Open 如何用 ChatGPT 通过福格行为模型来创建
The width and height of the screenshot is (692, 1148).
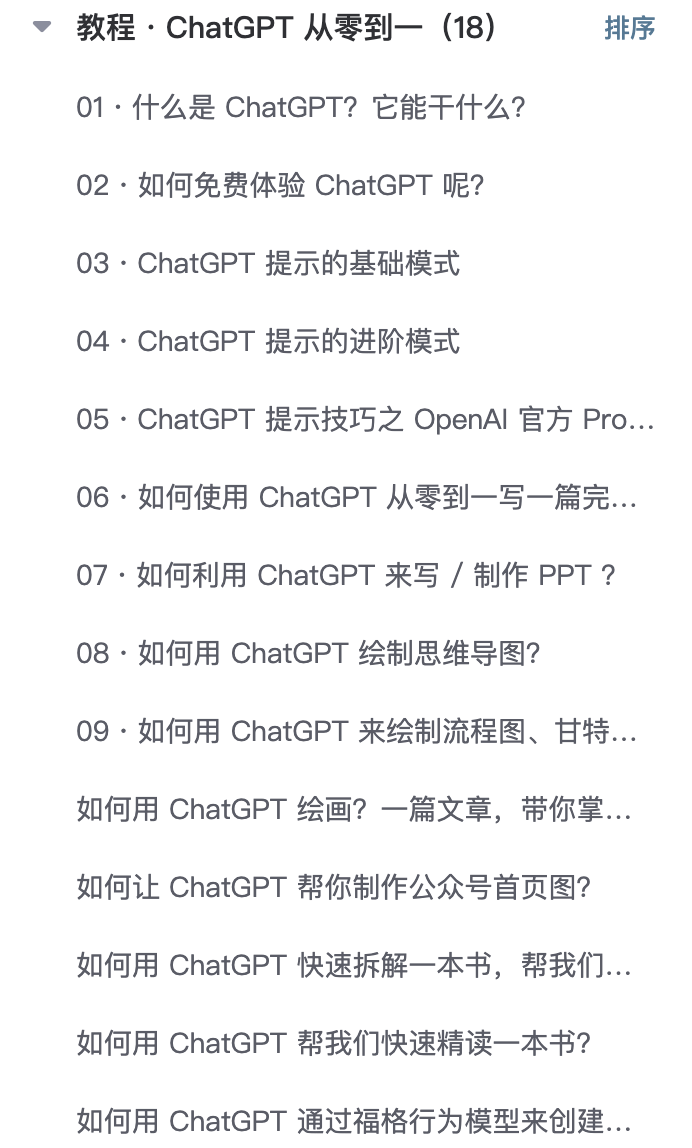[x=354, y=1121]
